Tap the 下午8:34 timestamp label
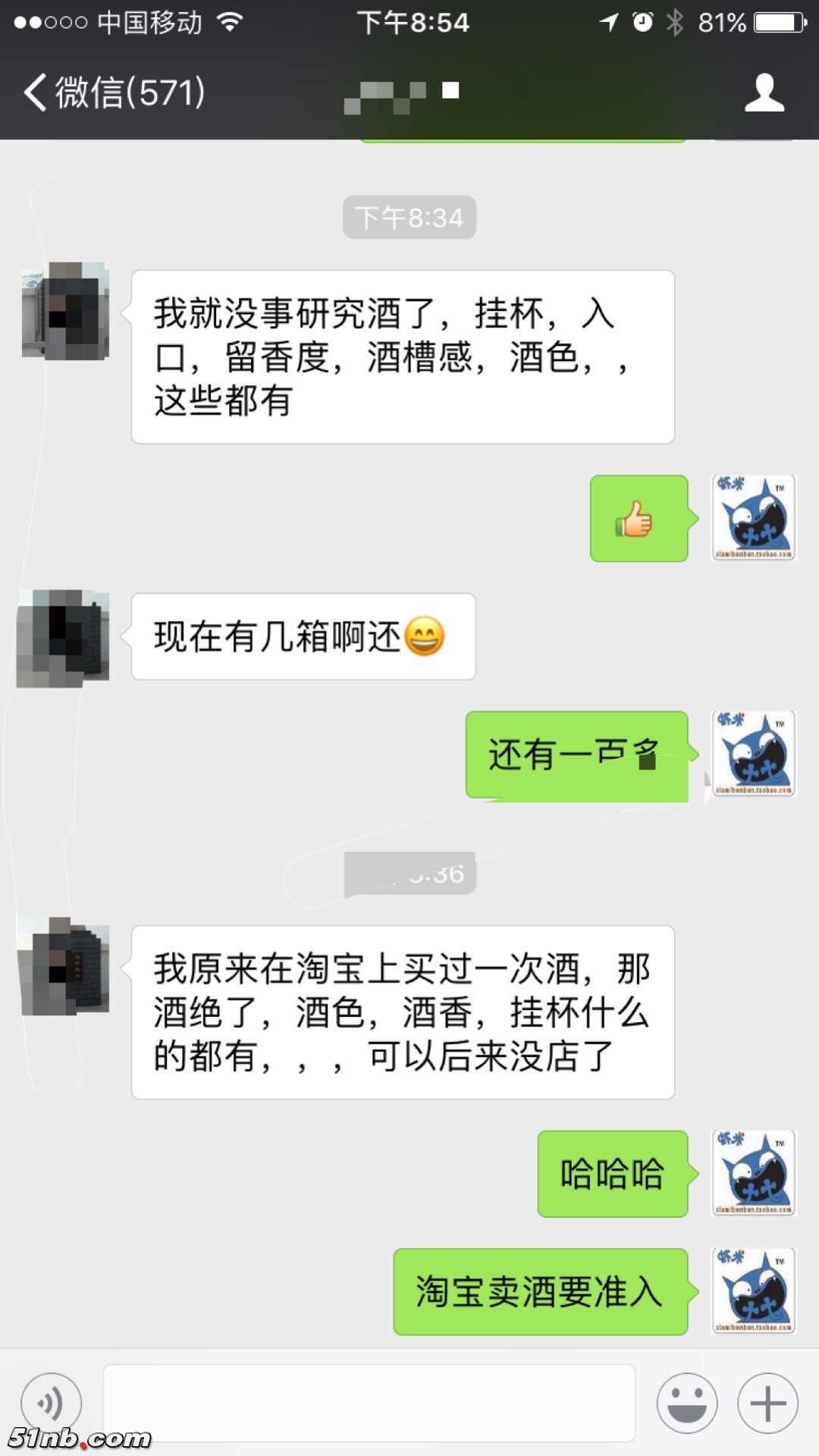819x1456 pixels. pos(409,216)
